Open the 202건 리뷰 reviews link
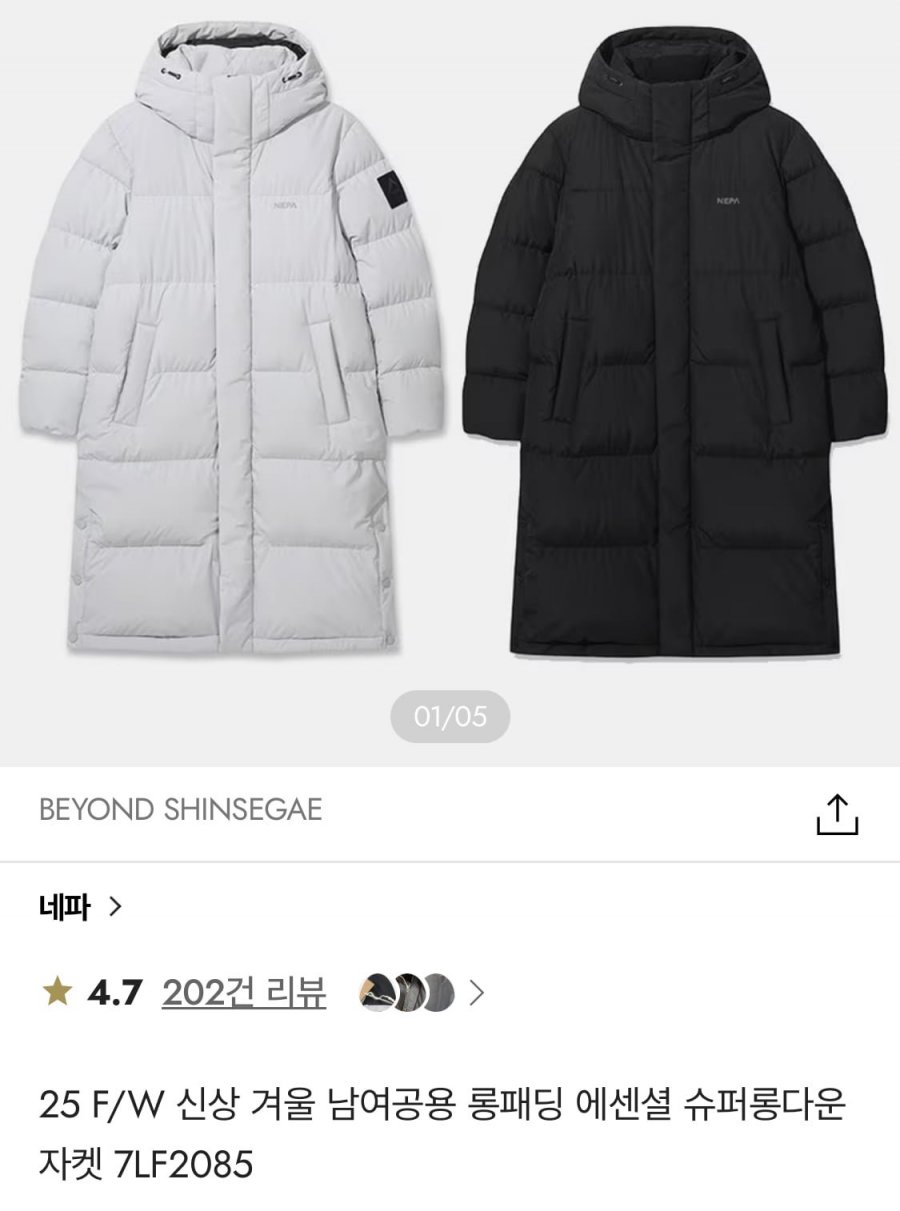900x1211 pixels. coord(243,992)
